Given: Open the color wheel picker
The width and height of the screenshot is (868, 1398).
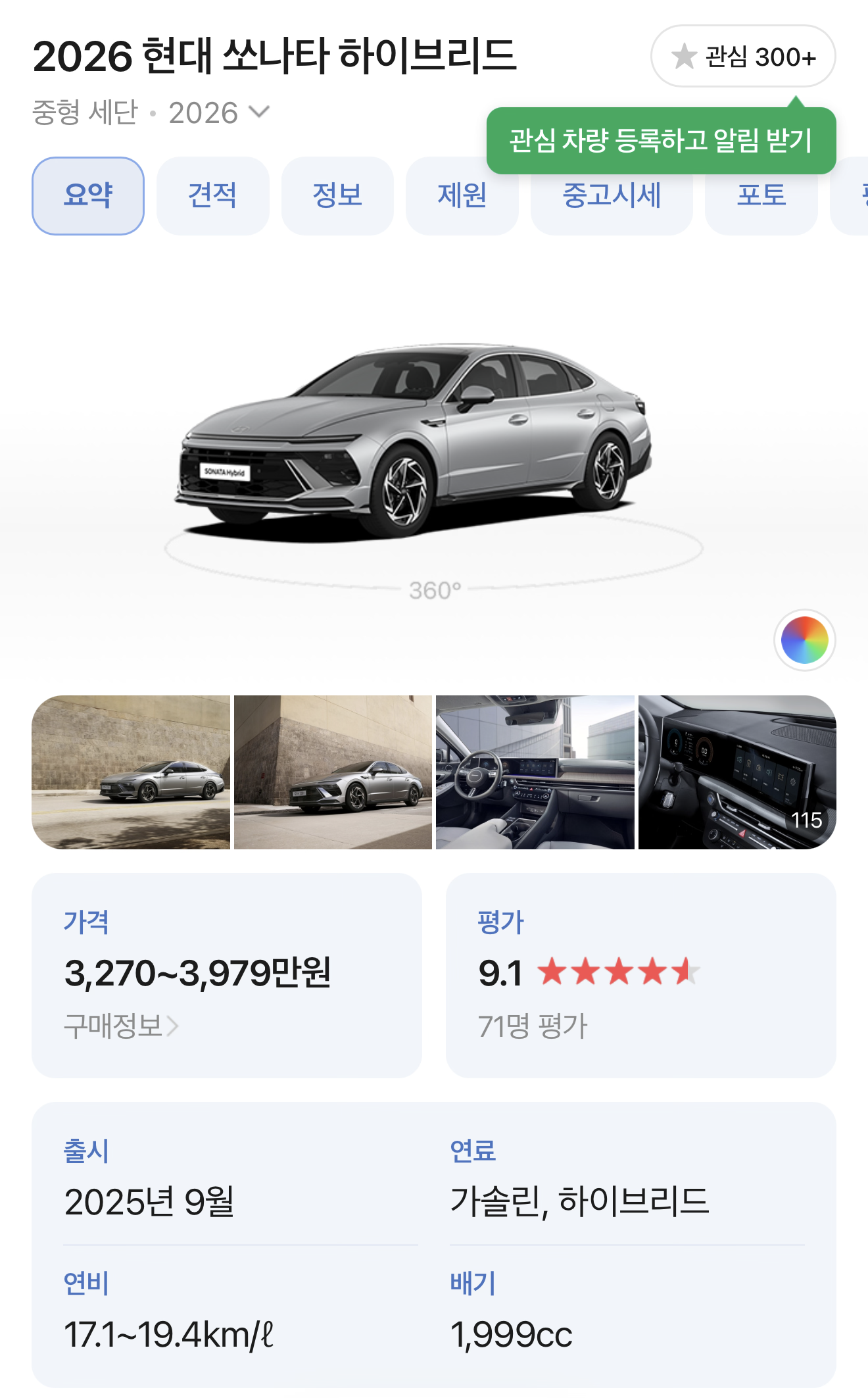Looking at the screenshot, I should [804, 639].
